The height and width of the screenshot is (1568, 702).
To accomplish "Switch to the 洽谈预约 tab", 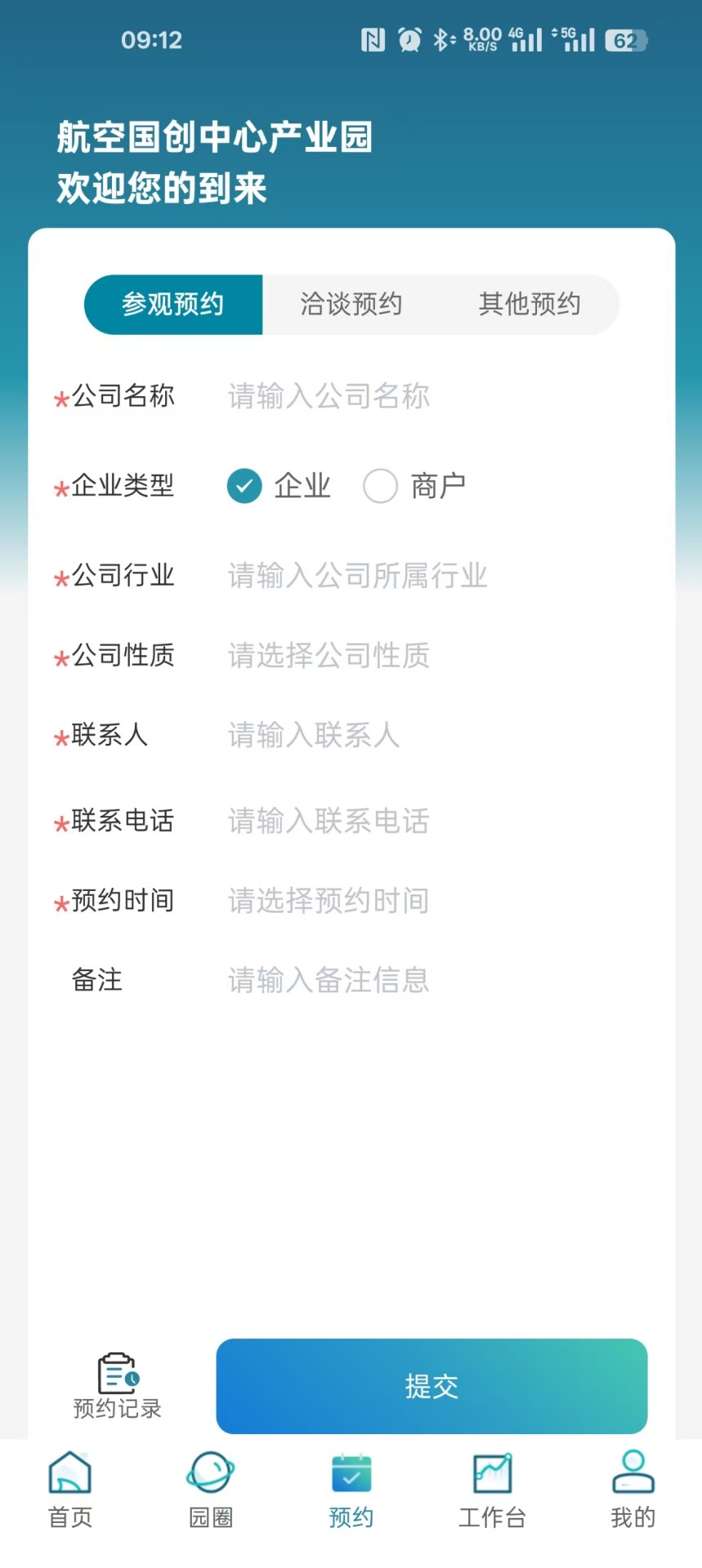I will point(351,305).
